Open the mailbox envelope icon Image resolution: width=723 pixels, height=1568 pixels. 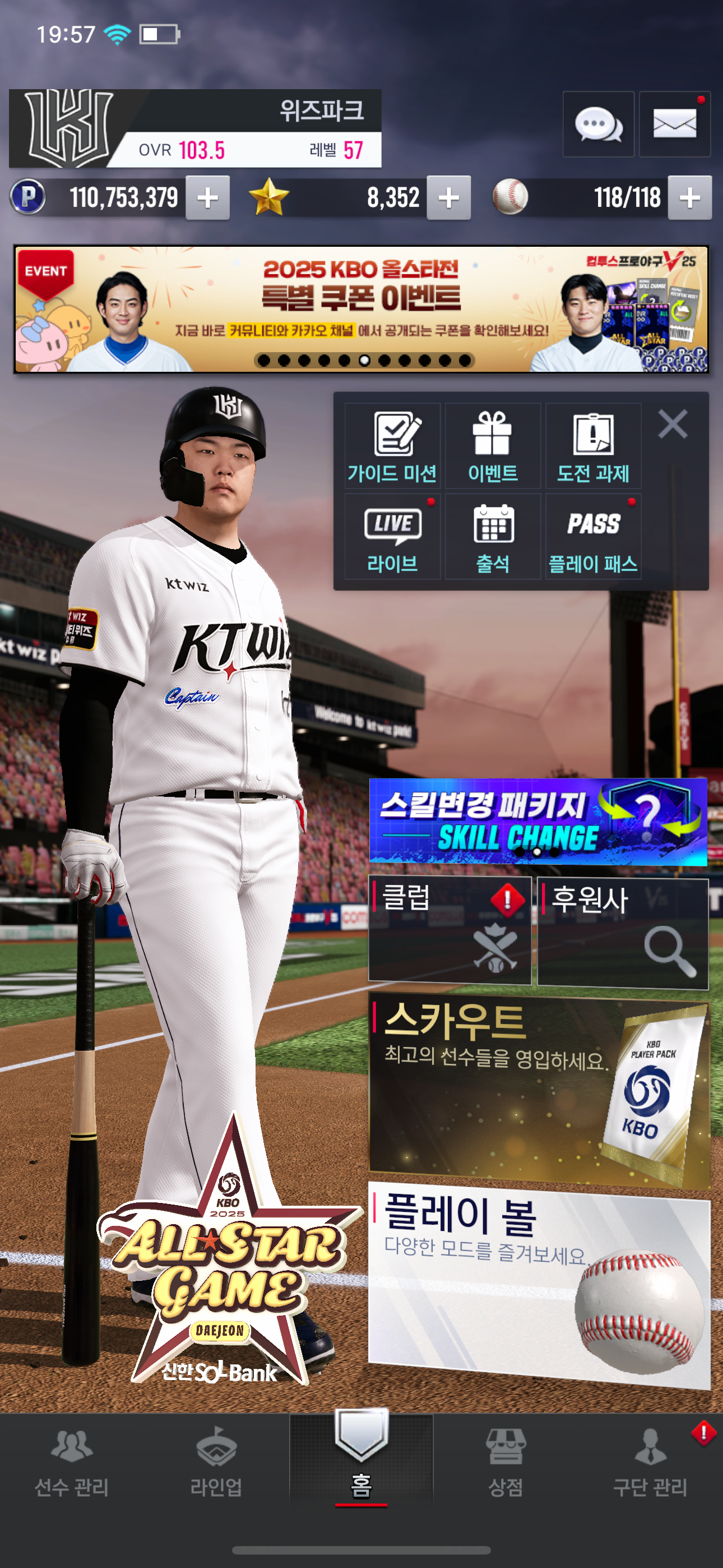[674, 125]
